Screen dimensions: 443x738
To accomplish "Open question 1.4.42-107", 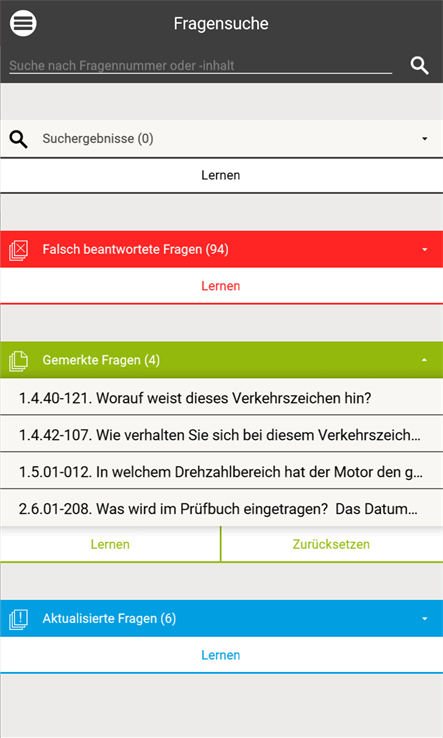I will 221,434.
